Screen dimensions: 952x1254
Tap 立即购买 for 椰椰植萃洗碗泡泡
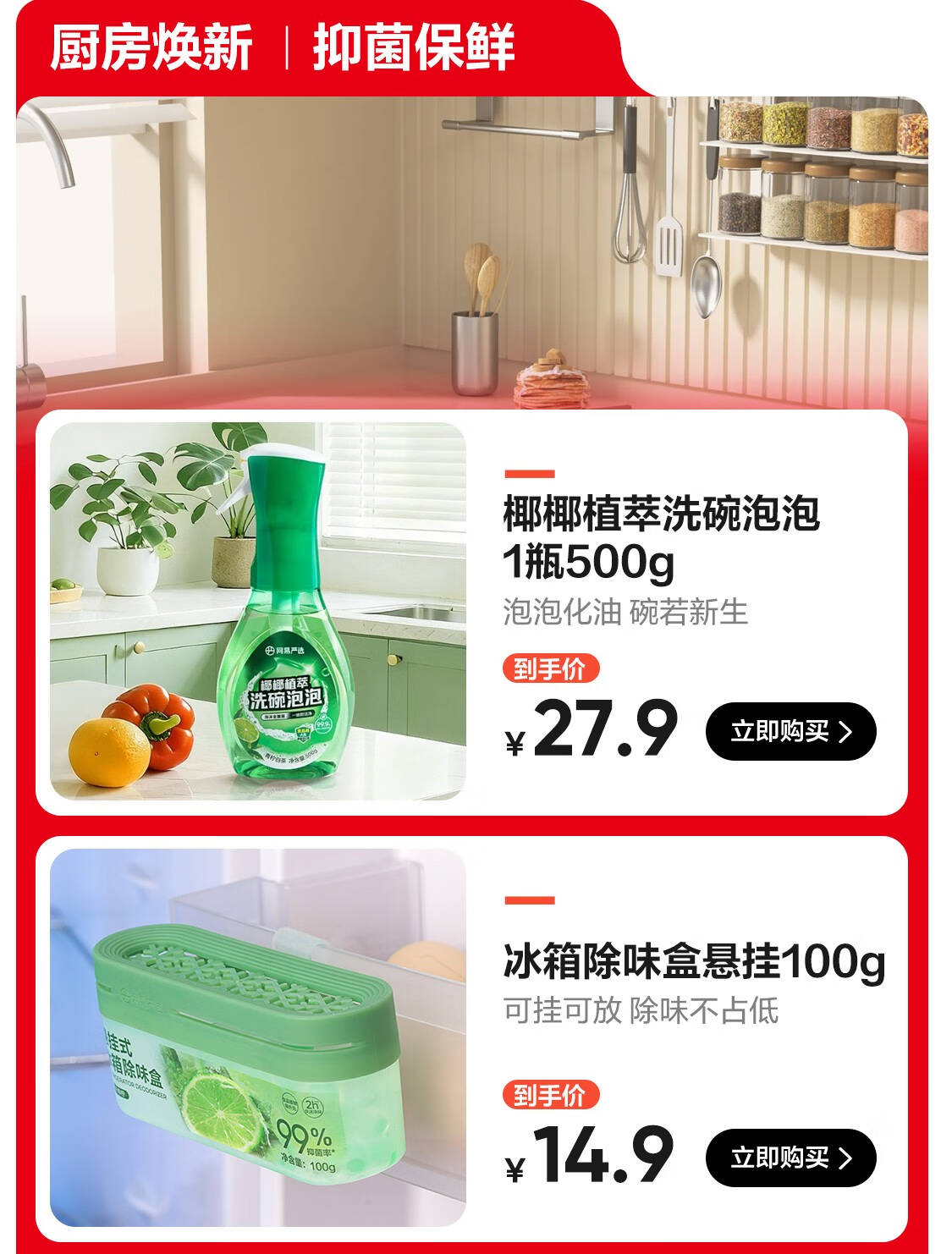coord(790,731)
